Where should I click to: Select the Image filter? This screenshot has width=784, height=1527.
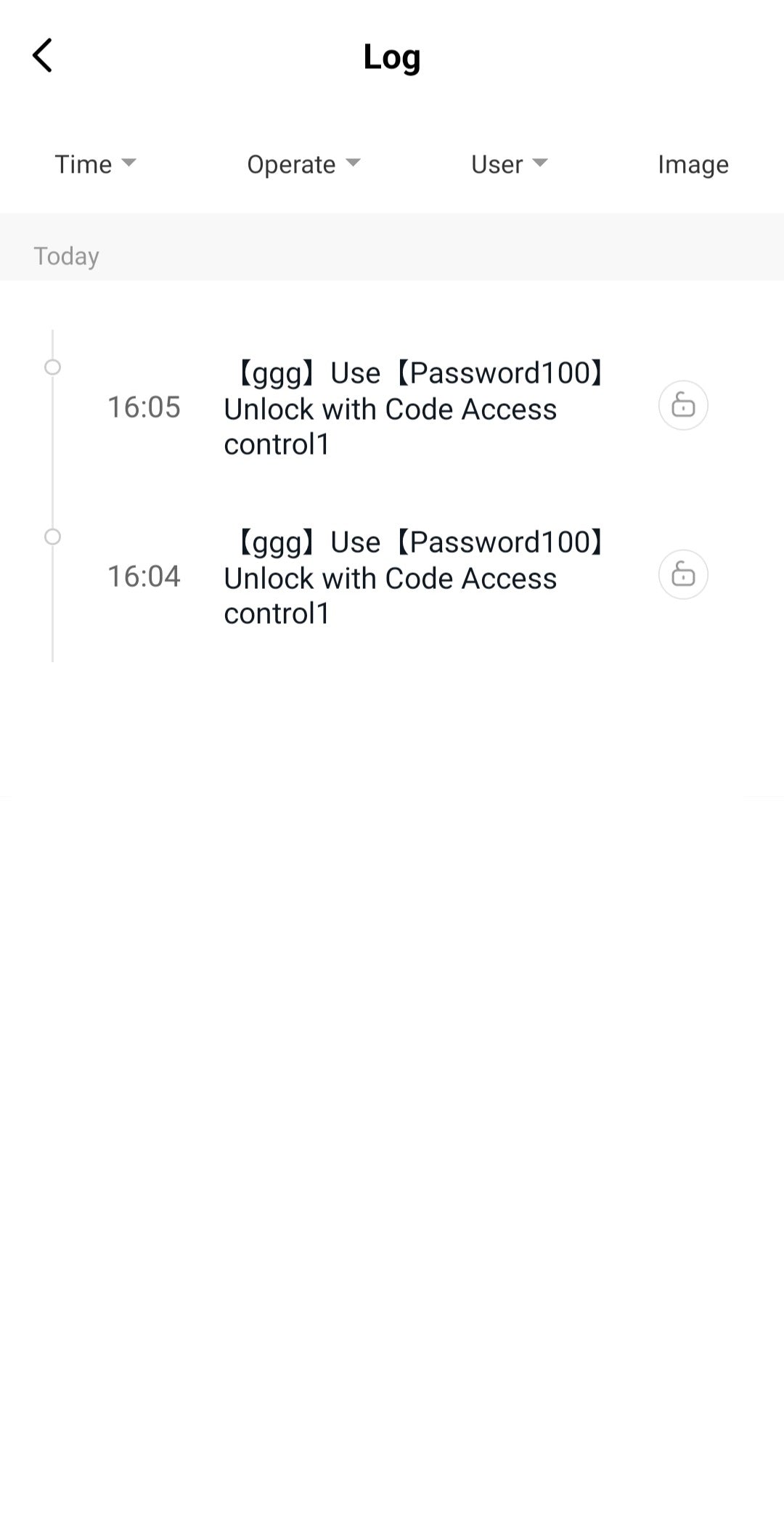pyautogui.click(x=693, y=164)
